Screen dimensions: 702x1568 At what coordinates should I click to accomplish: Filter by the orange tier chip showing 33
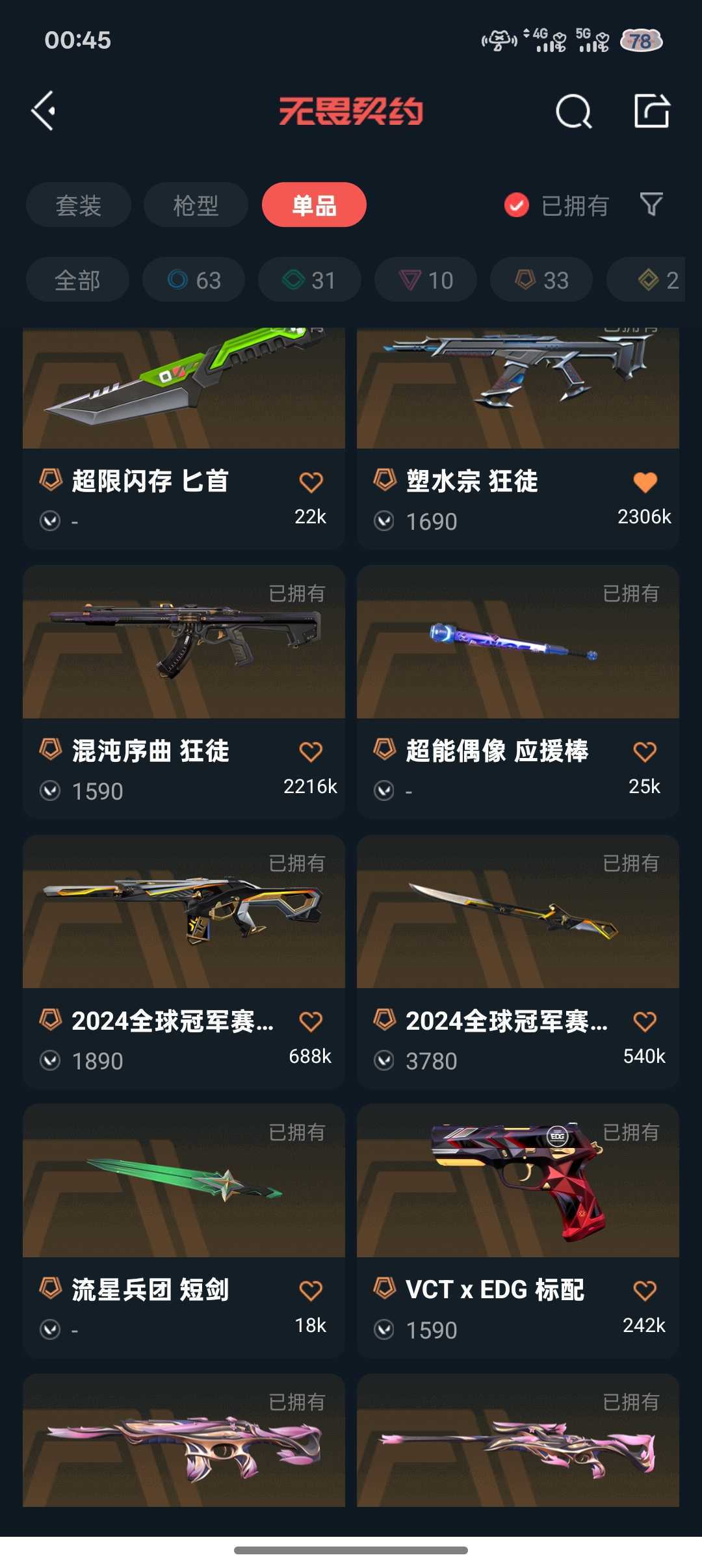click(541, 280)
